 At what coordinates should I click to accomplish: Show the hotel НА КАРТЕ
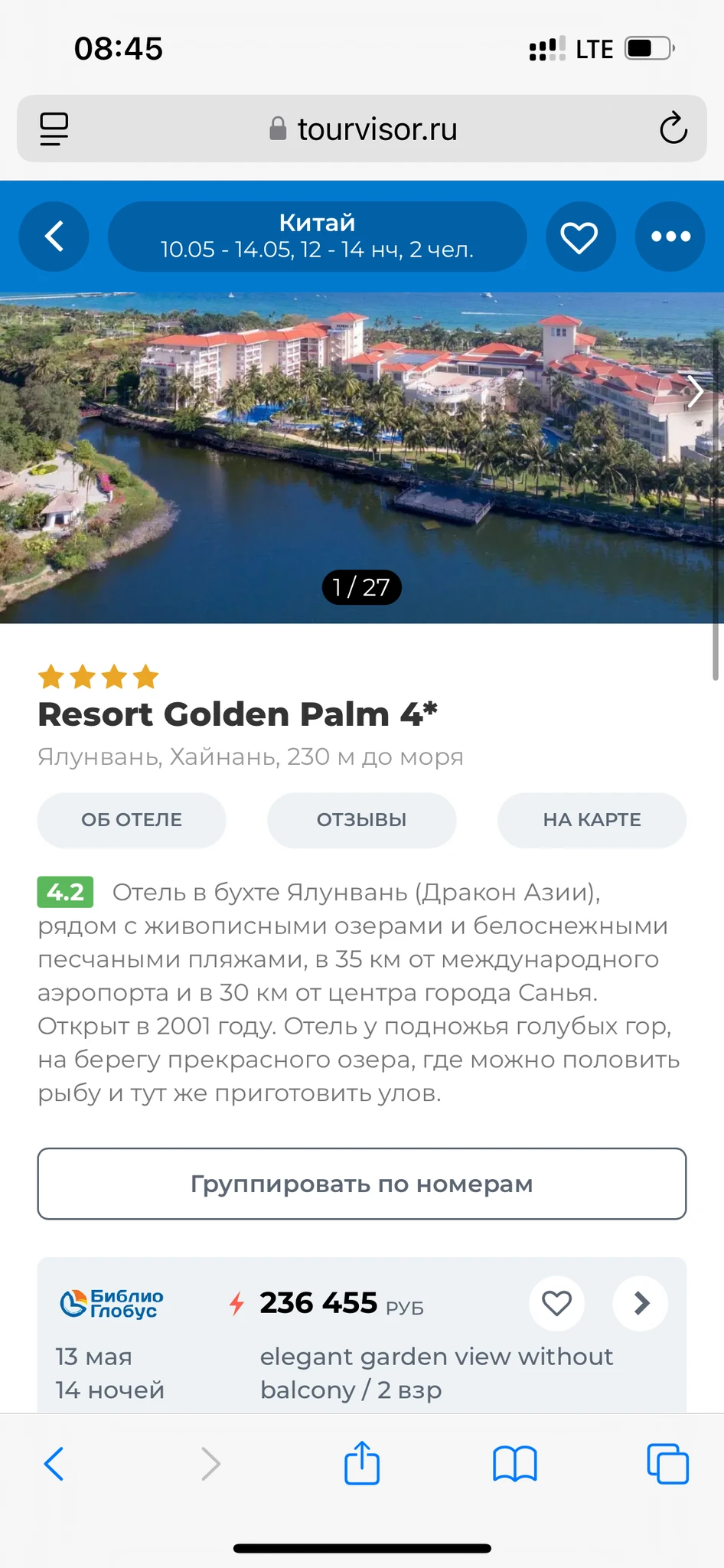coord(592,820)
